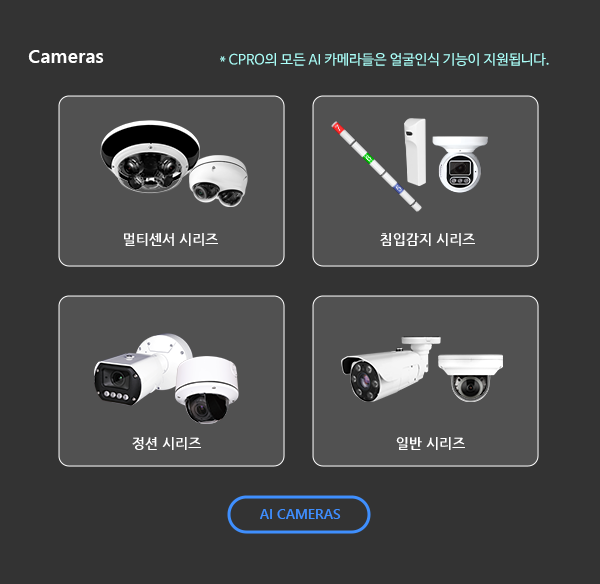
Task: View the 일반 시리즈 camera card
Action: (425, 381)
